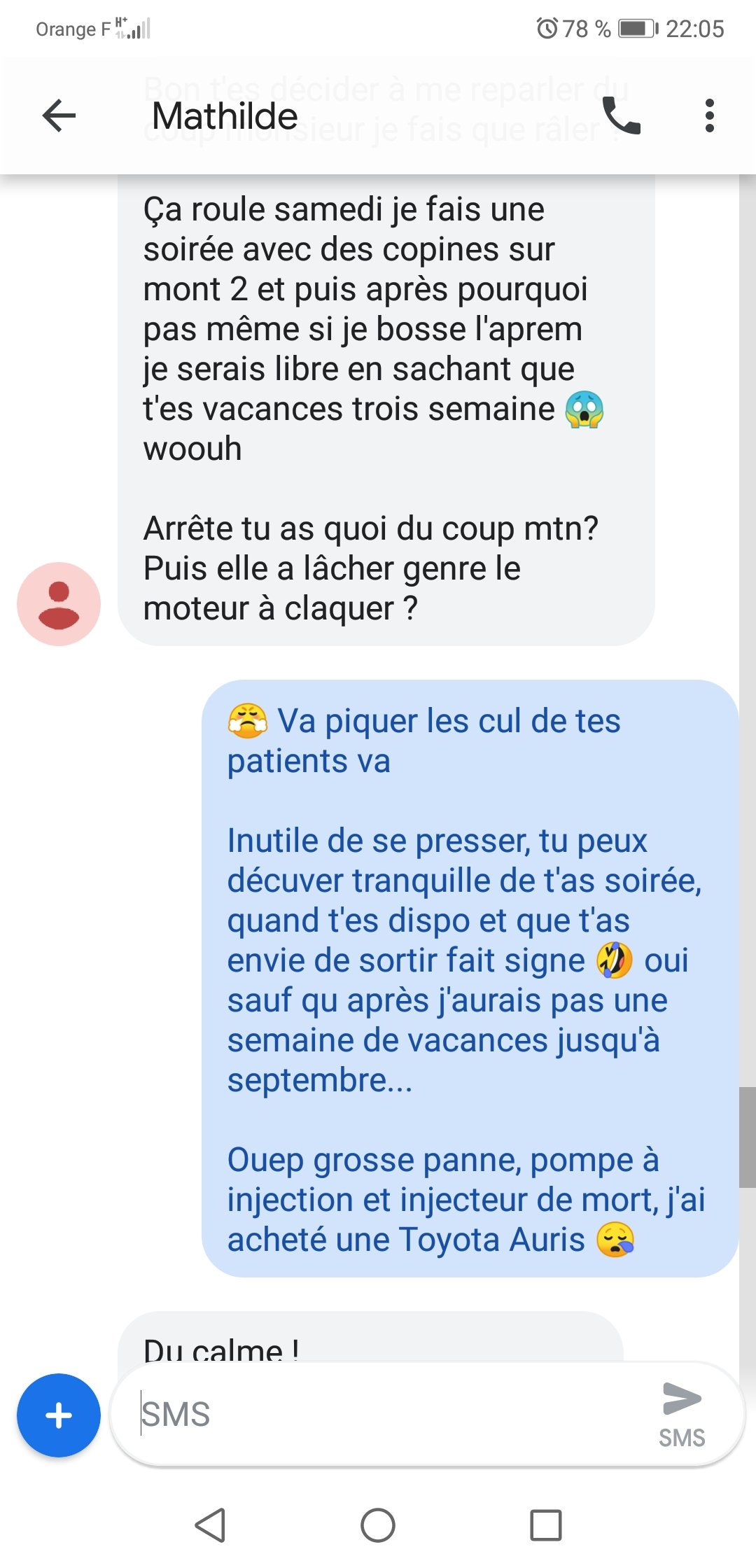Tap Mathilde's contact avatar
The width and height of the screenshot is (756, 1568).
(x=59, y=603)
